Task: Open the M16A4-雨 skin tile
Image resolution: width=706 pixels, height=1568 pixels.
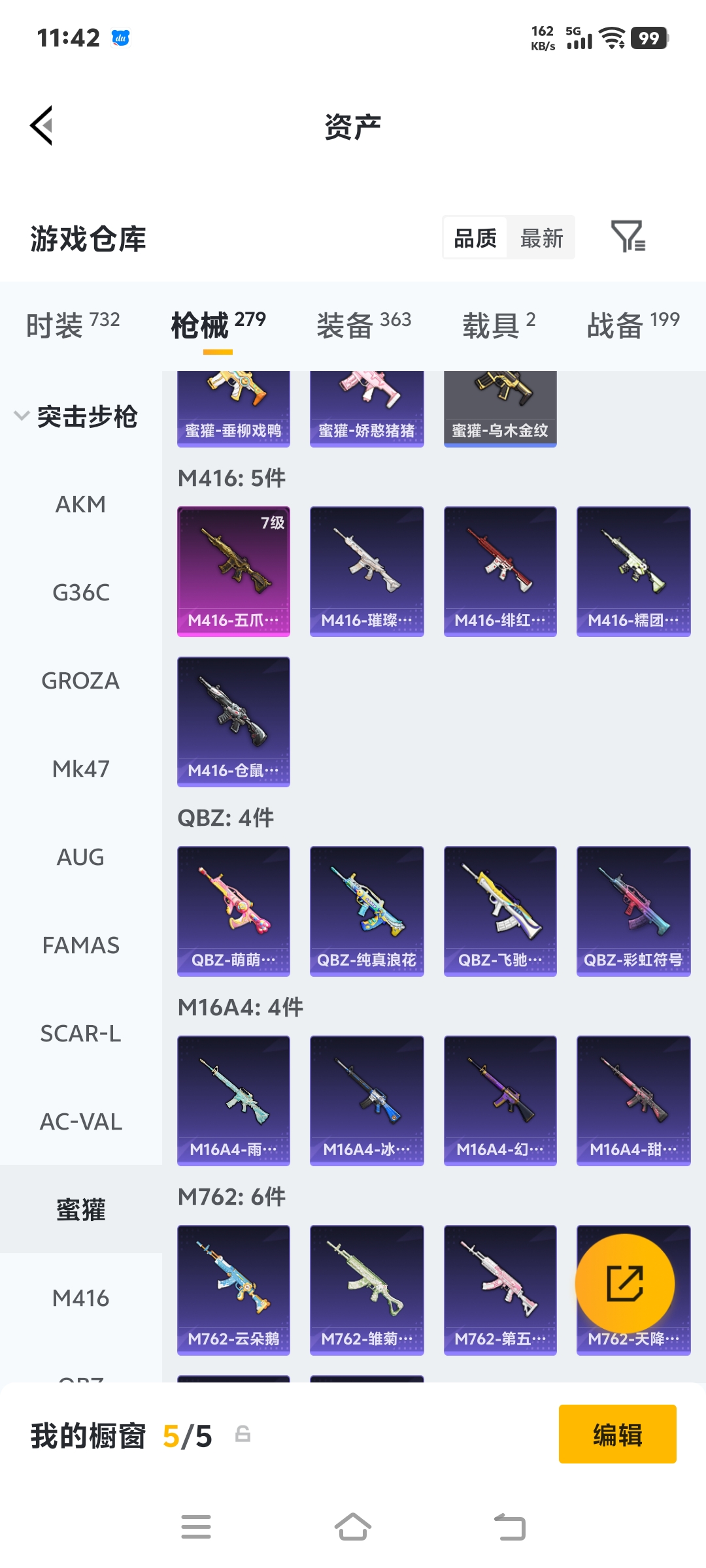Action: 233,1101
